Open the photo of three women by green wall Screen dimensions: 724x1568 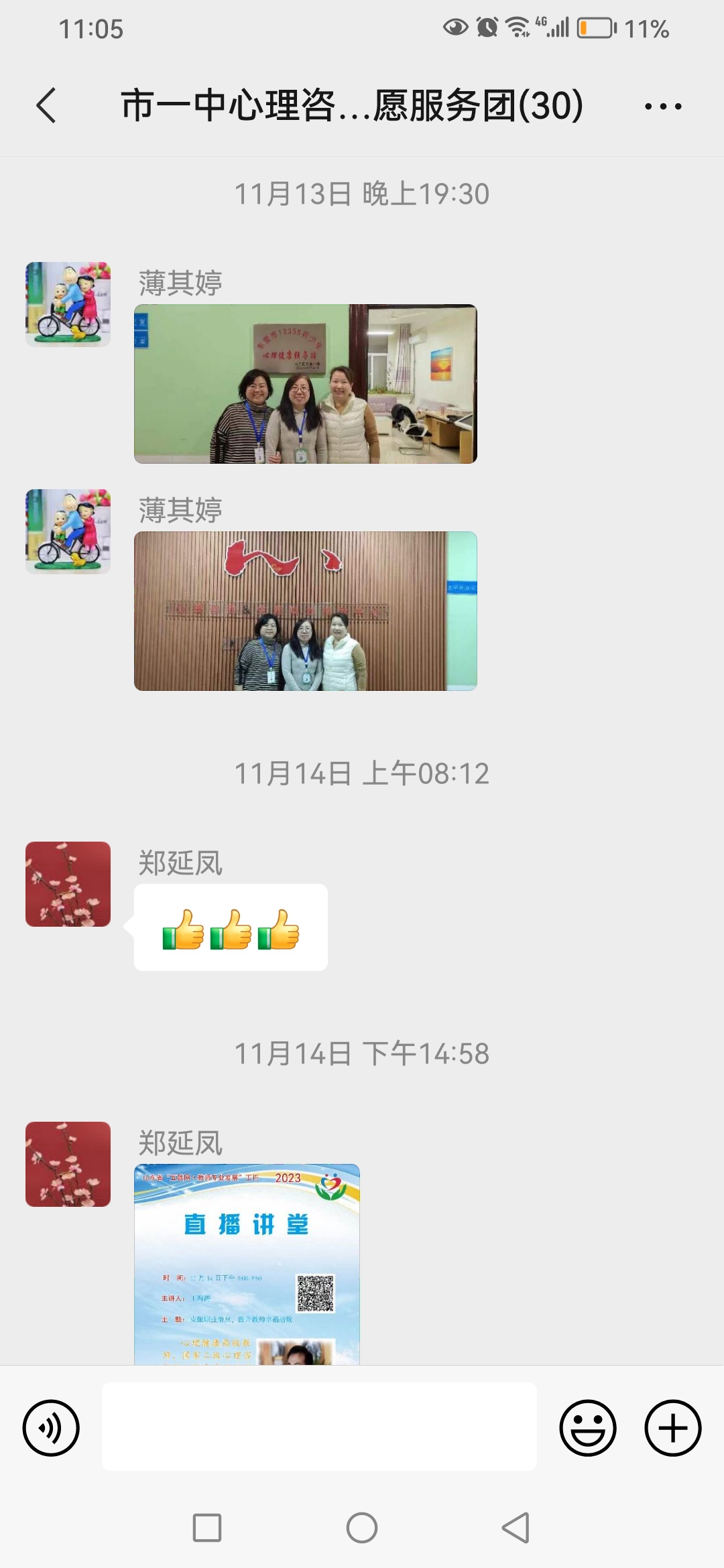click(x=306, y=384)
